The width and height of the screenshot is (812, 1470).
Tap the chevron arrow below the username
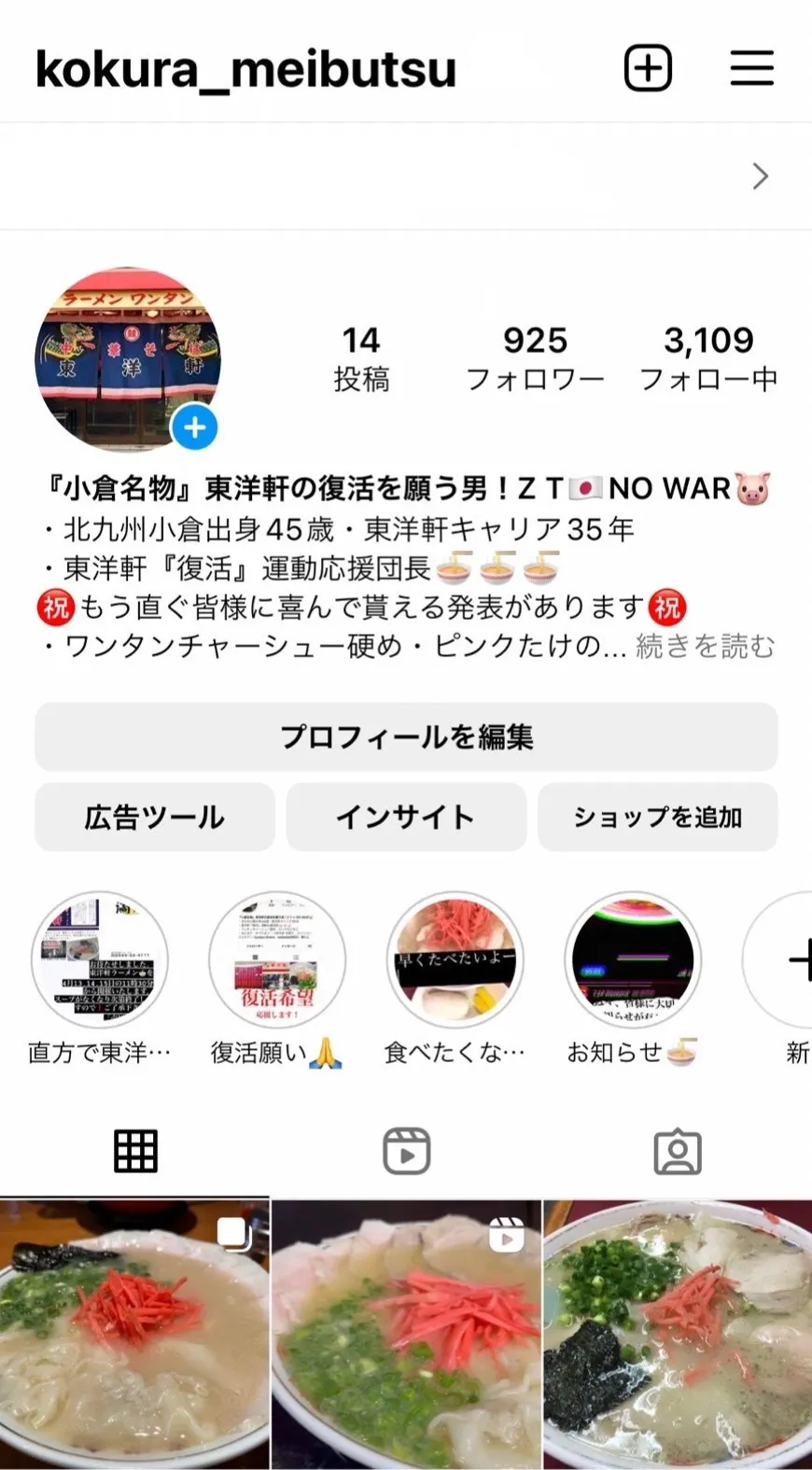point(761,176)
